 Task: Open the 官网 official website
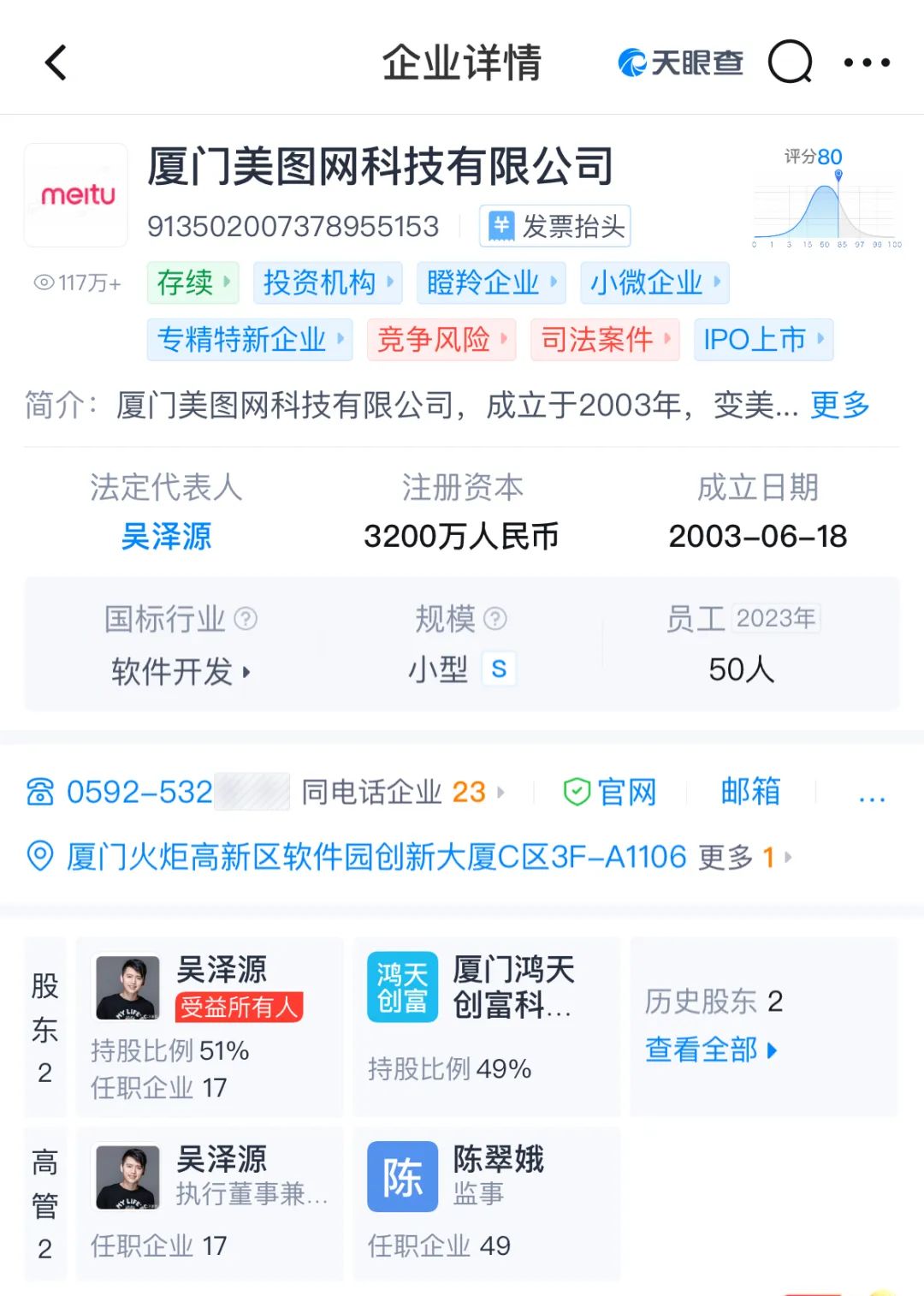click(x=610, y=792)
